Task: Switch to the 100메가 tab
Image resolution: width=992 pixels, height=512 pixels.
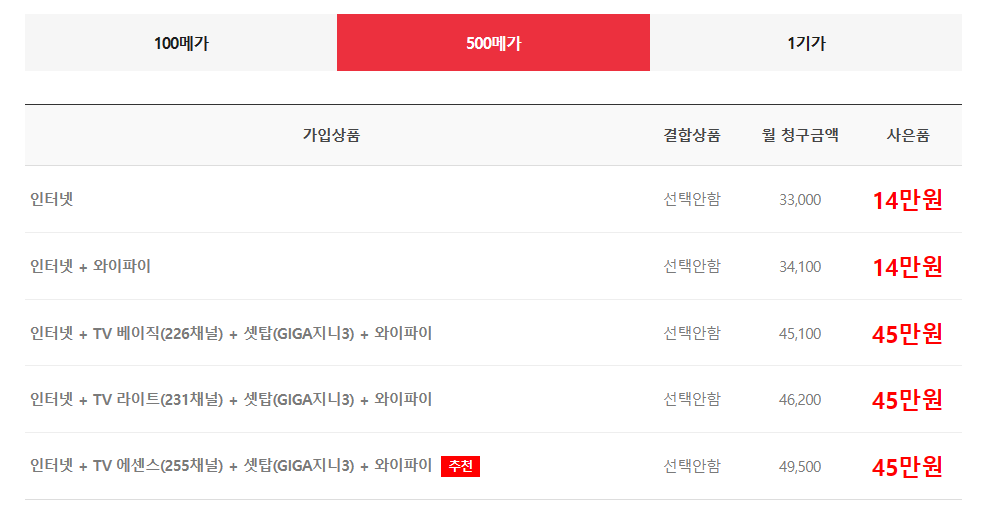Action: [x=181, y=43]
